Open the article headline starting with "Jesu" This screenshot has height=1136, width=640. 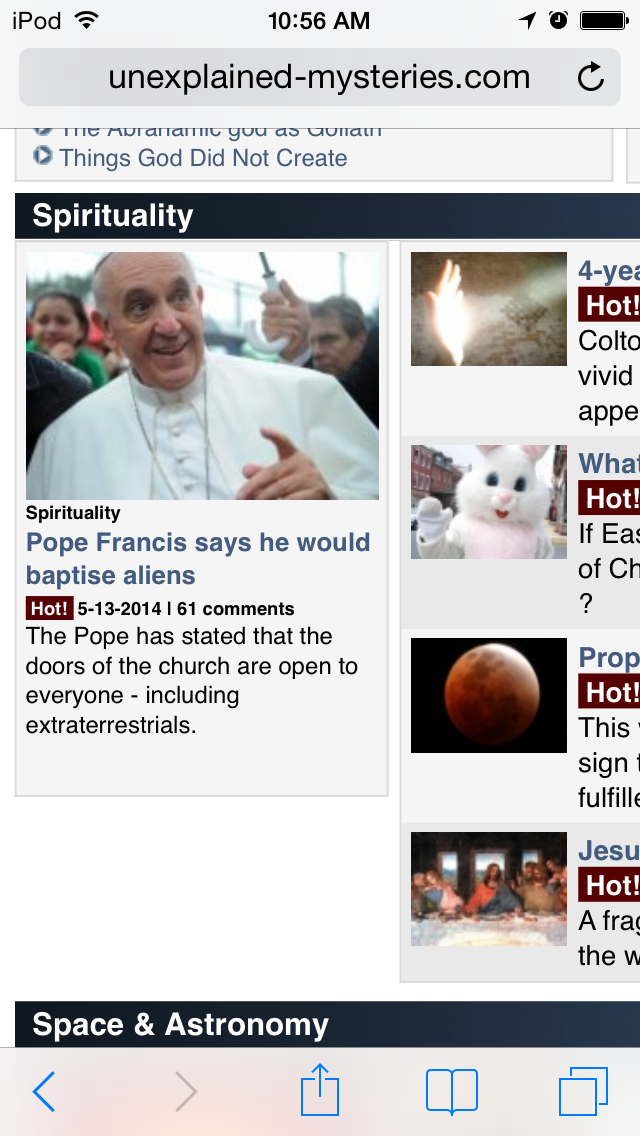609,850
